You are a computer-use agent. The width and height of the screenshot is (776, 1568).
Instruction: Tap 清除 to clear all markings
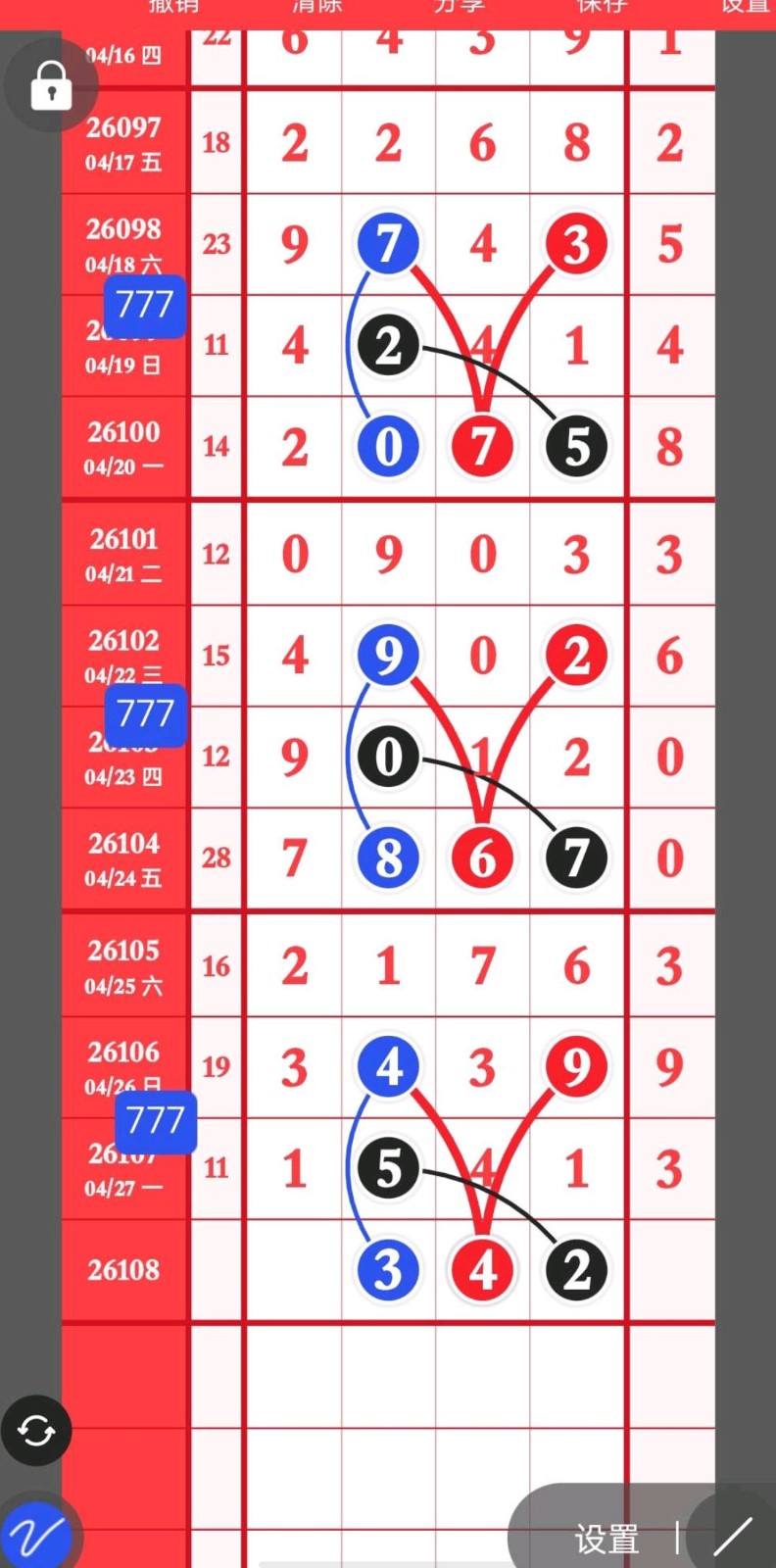point(317,6)
